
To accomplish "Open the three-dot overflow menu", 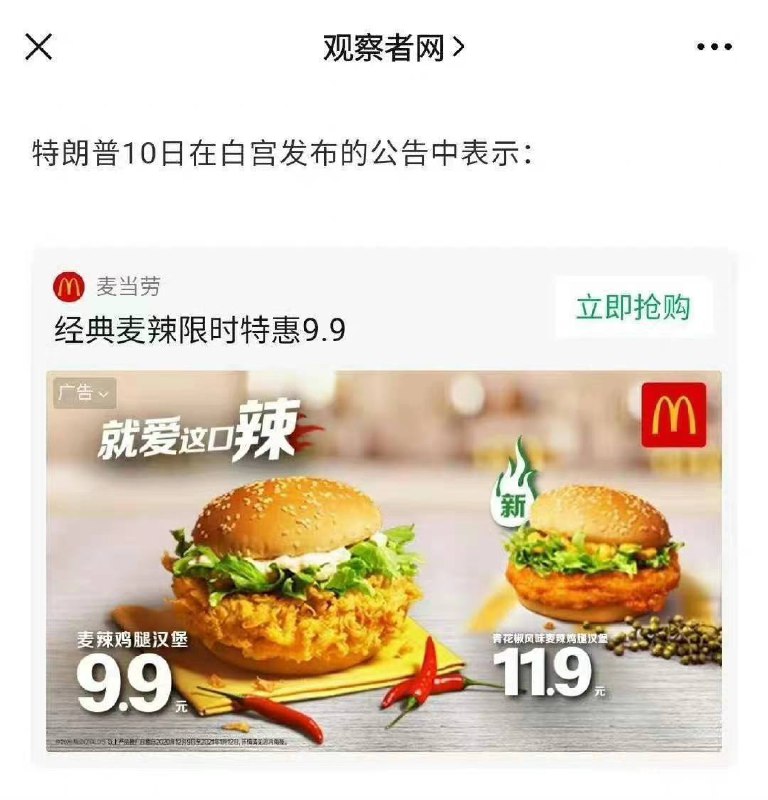I will (x=714, y=47).
